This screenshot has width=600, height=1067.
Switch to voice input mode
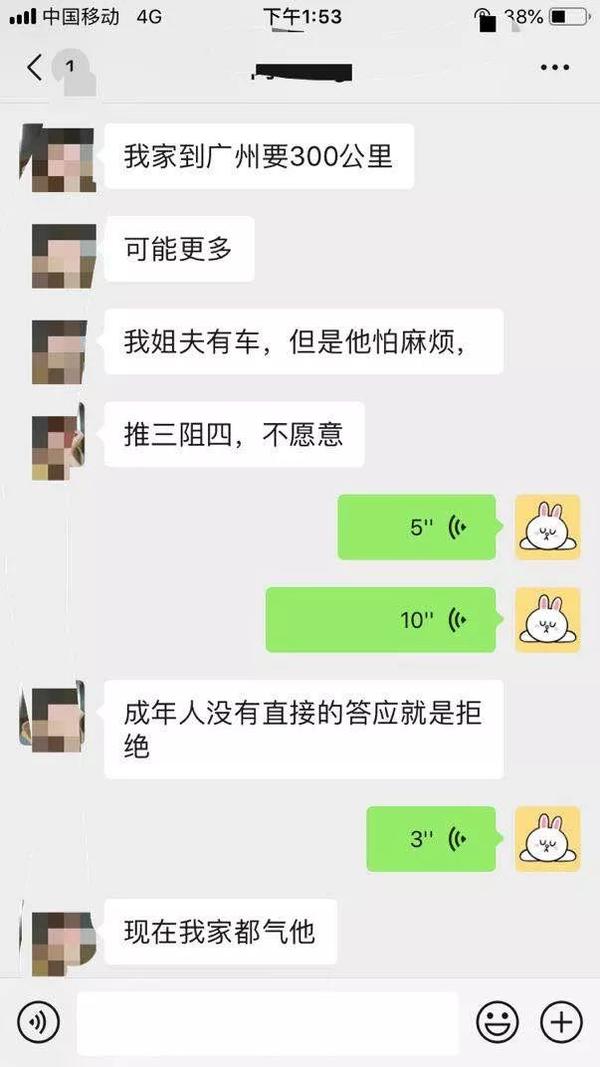[x=38, y=1022]
